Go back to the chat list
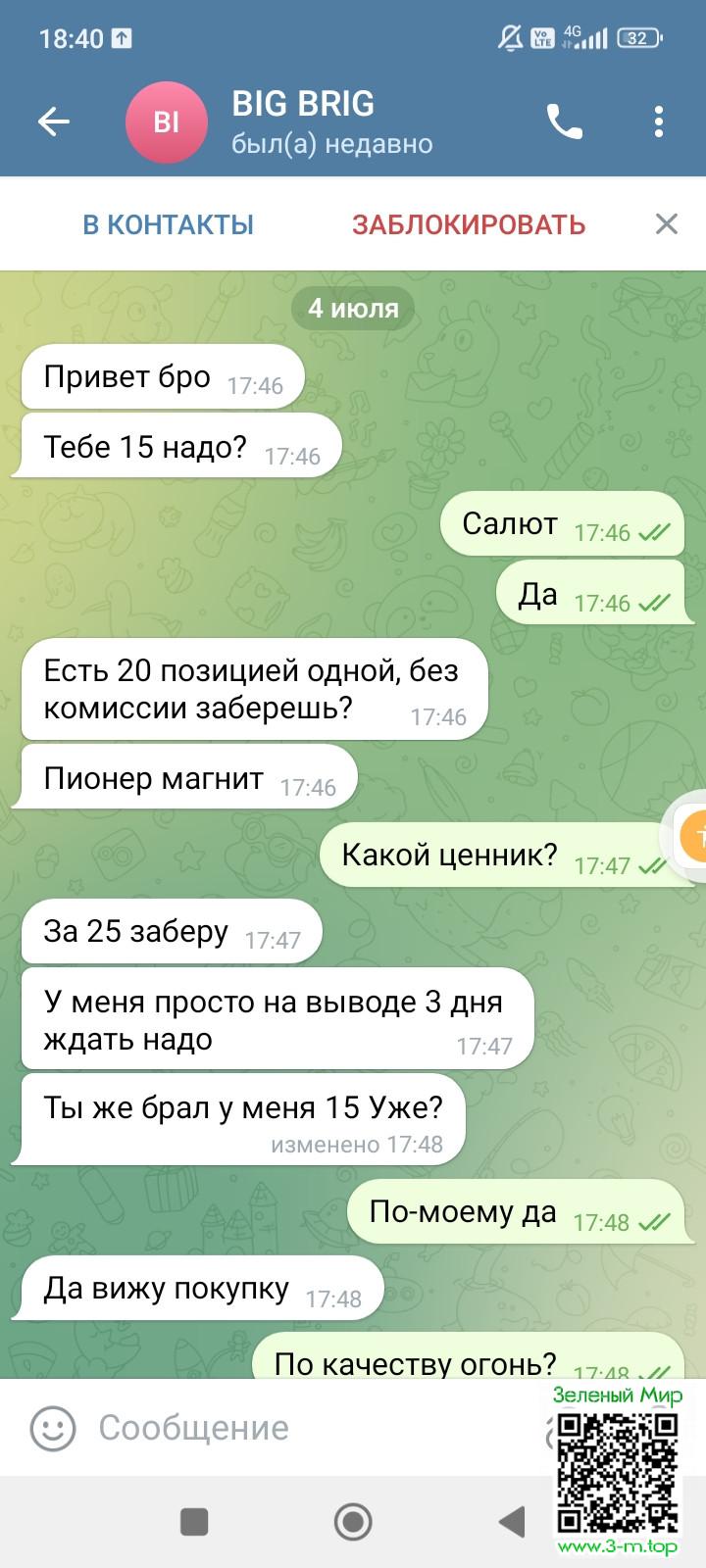The image size is (706, 1568). 54,122
